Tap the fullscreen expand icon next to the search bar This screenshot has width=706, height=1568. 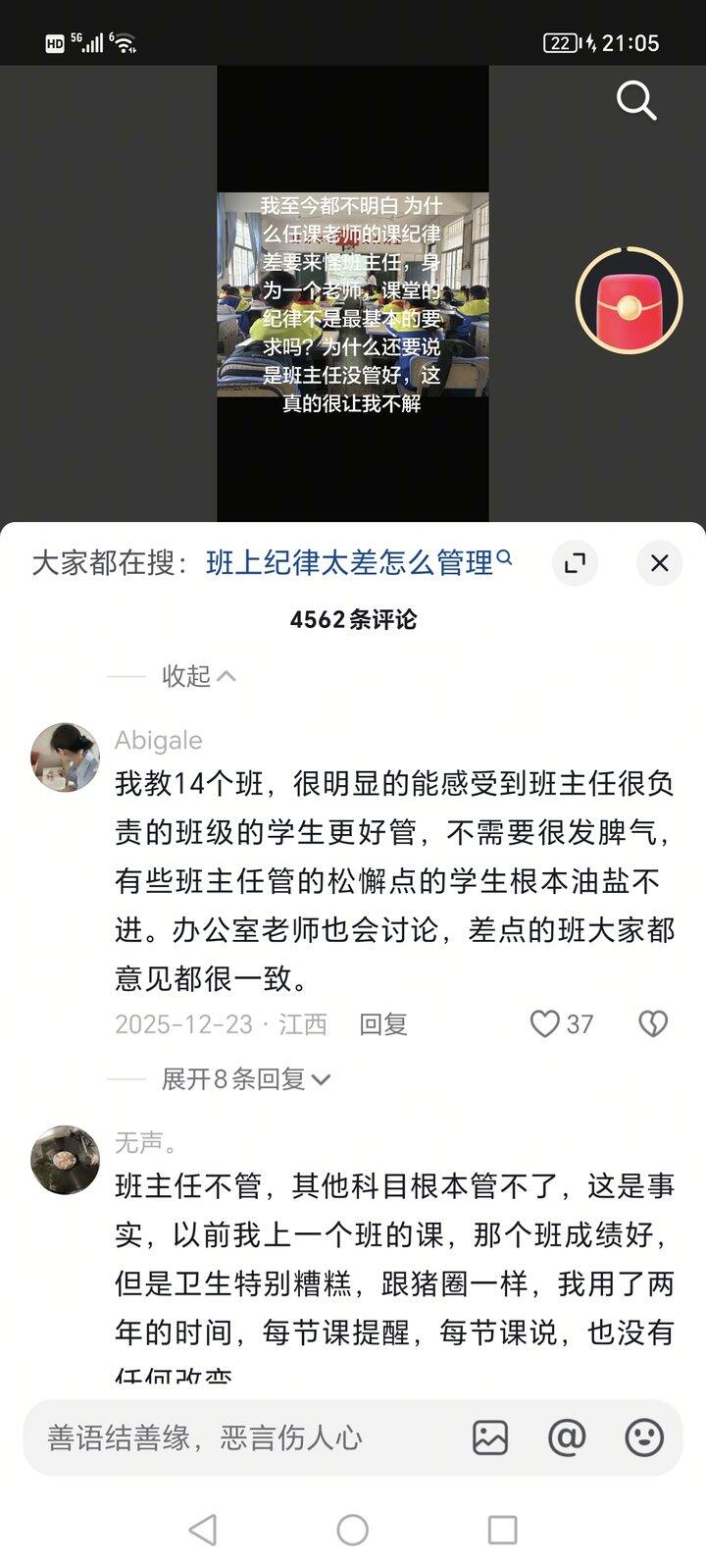tap(577, 562)
